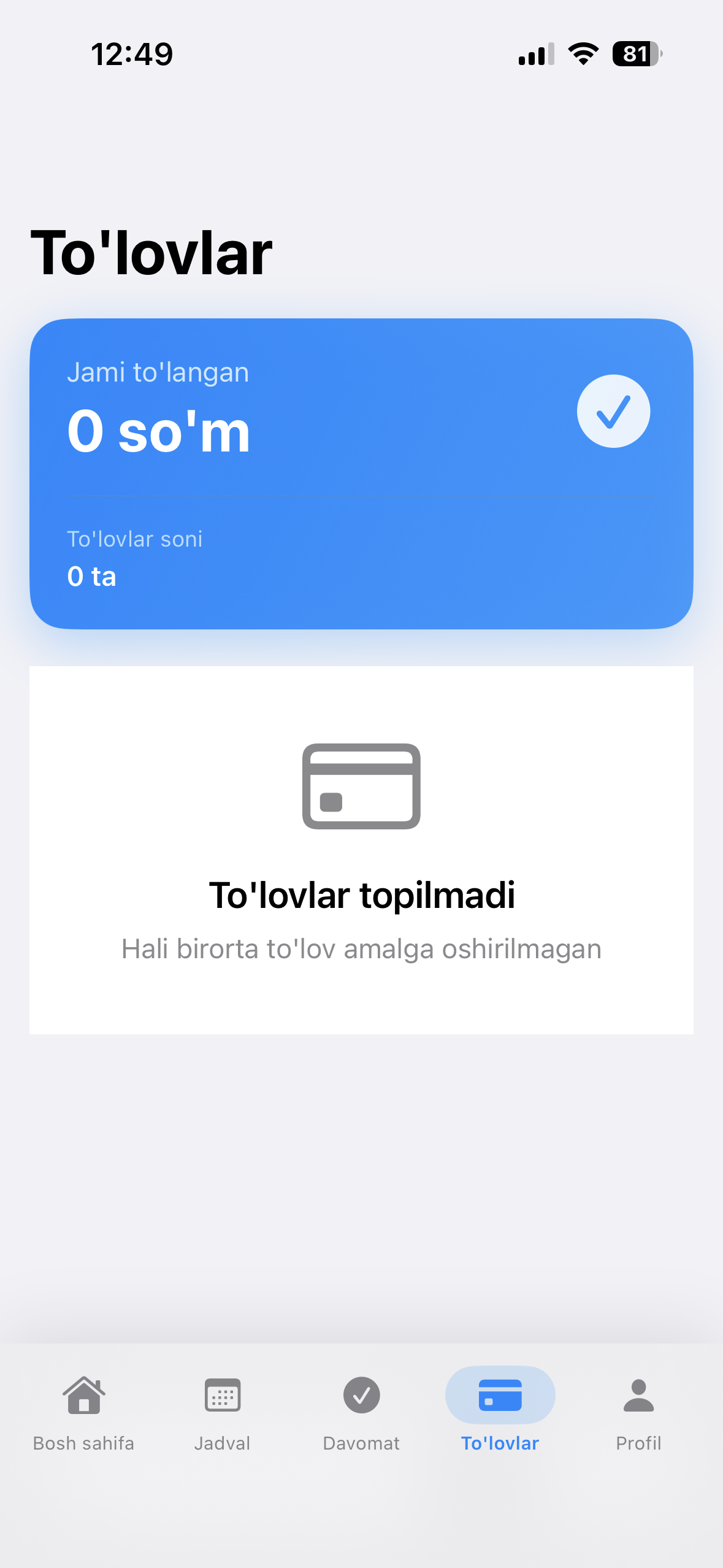723x1568 pixels.
Task: Open the Jadval calendar icon
Action: (222, 1394)
